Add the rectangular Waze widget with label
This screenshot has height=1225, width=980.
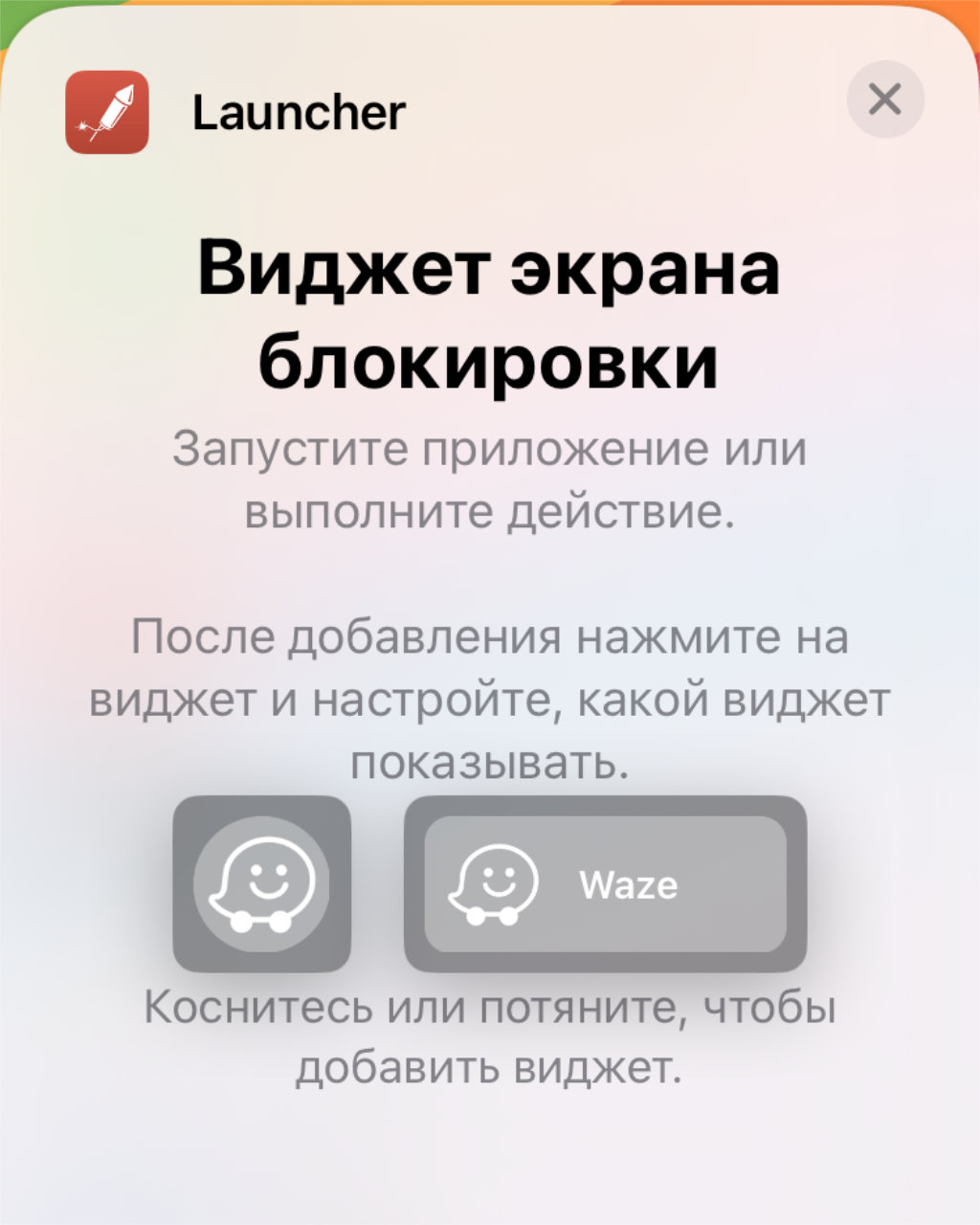pyautogui.click(x=605, y=883)
